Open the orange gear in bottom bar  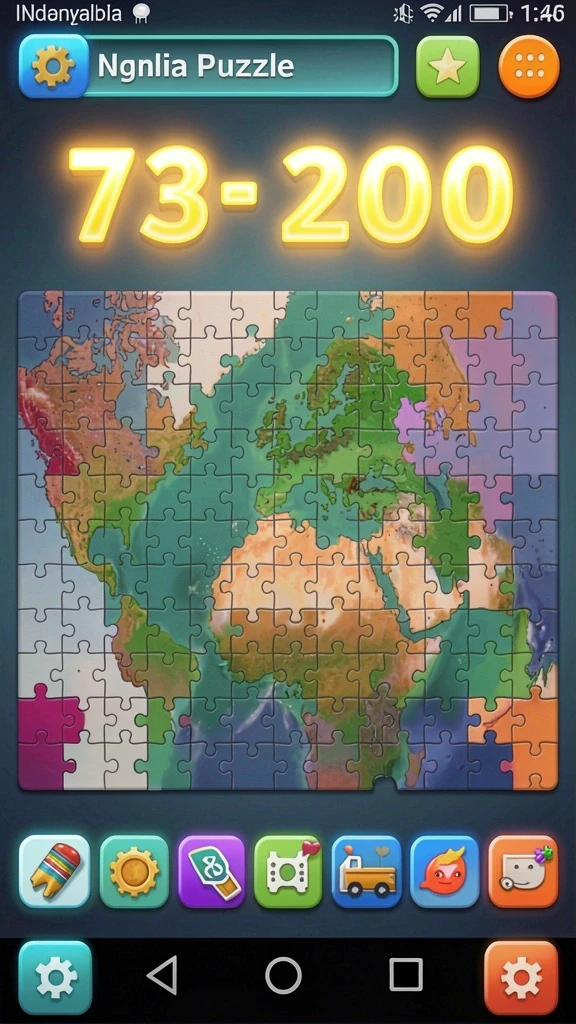pyautogui.click(x=521, y=978)
